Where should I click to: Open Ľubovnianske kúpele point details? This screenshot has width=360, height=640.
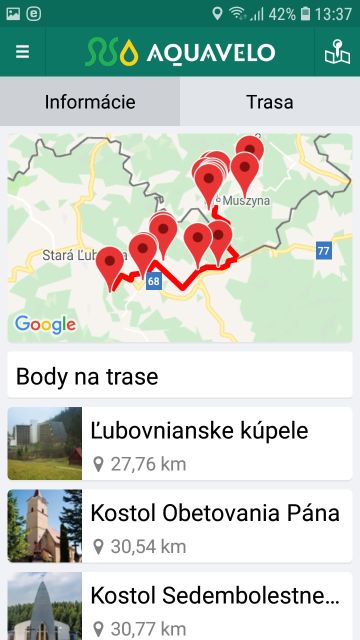(180, 443)
